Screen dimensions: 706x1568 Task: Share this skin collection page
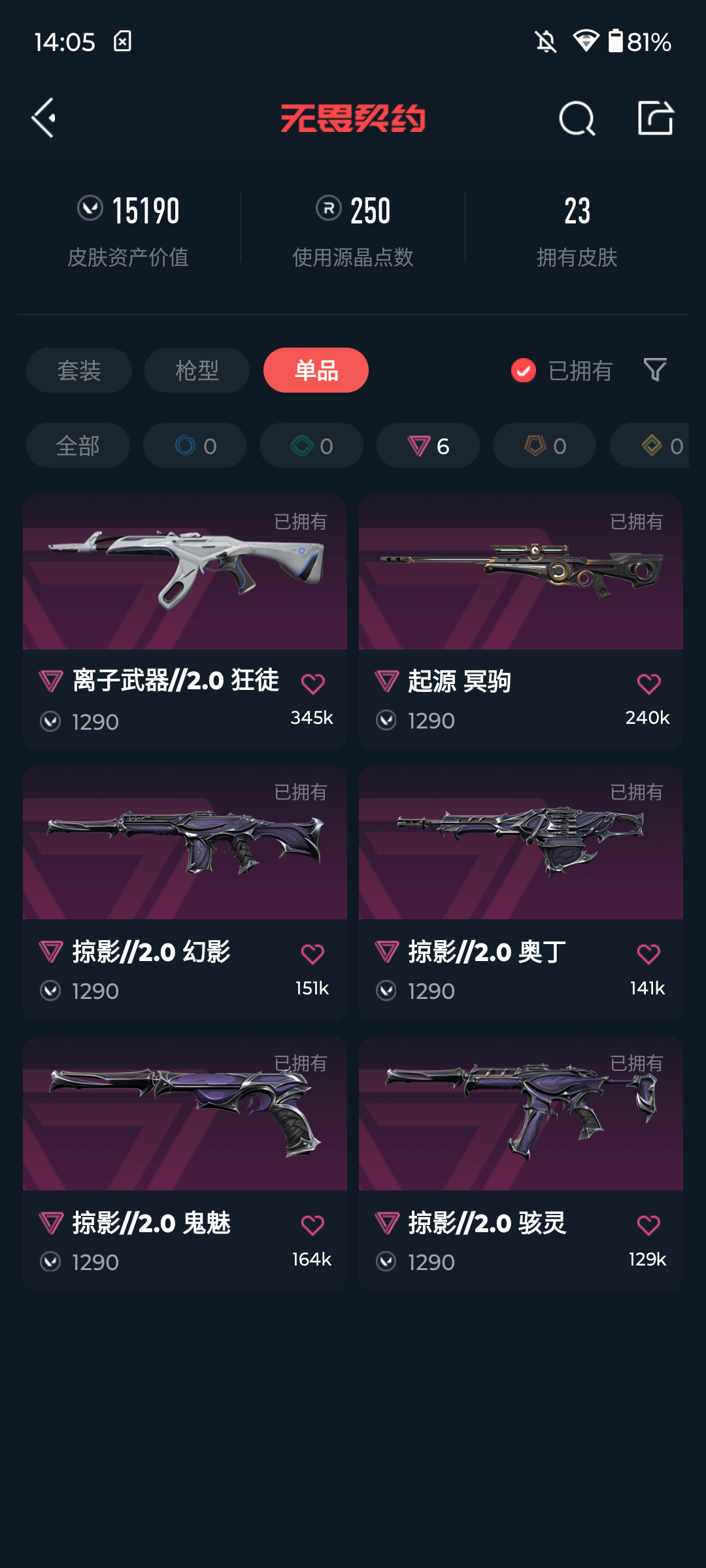click(656, 118)
